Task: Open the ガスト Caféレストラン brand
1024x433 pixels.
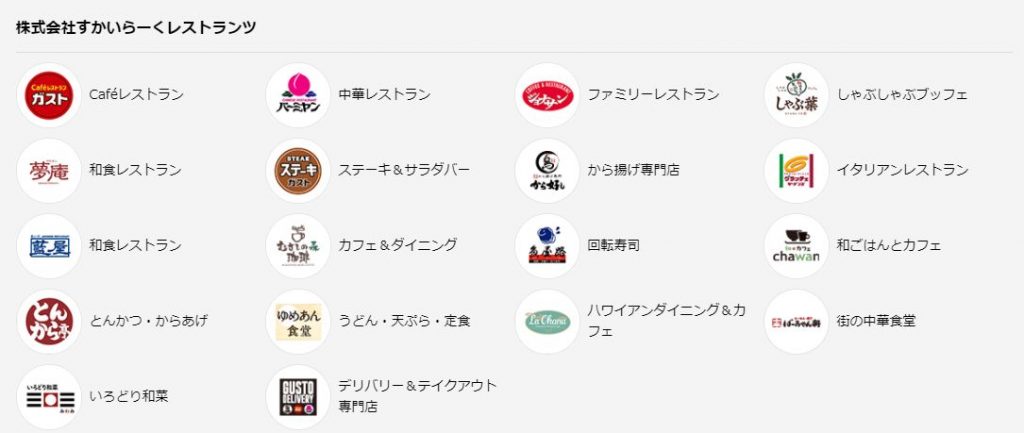Action: coord(49,95)
